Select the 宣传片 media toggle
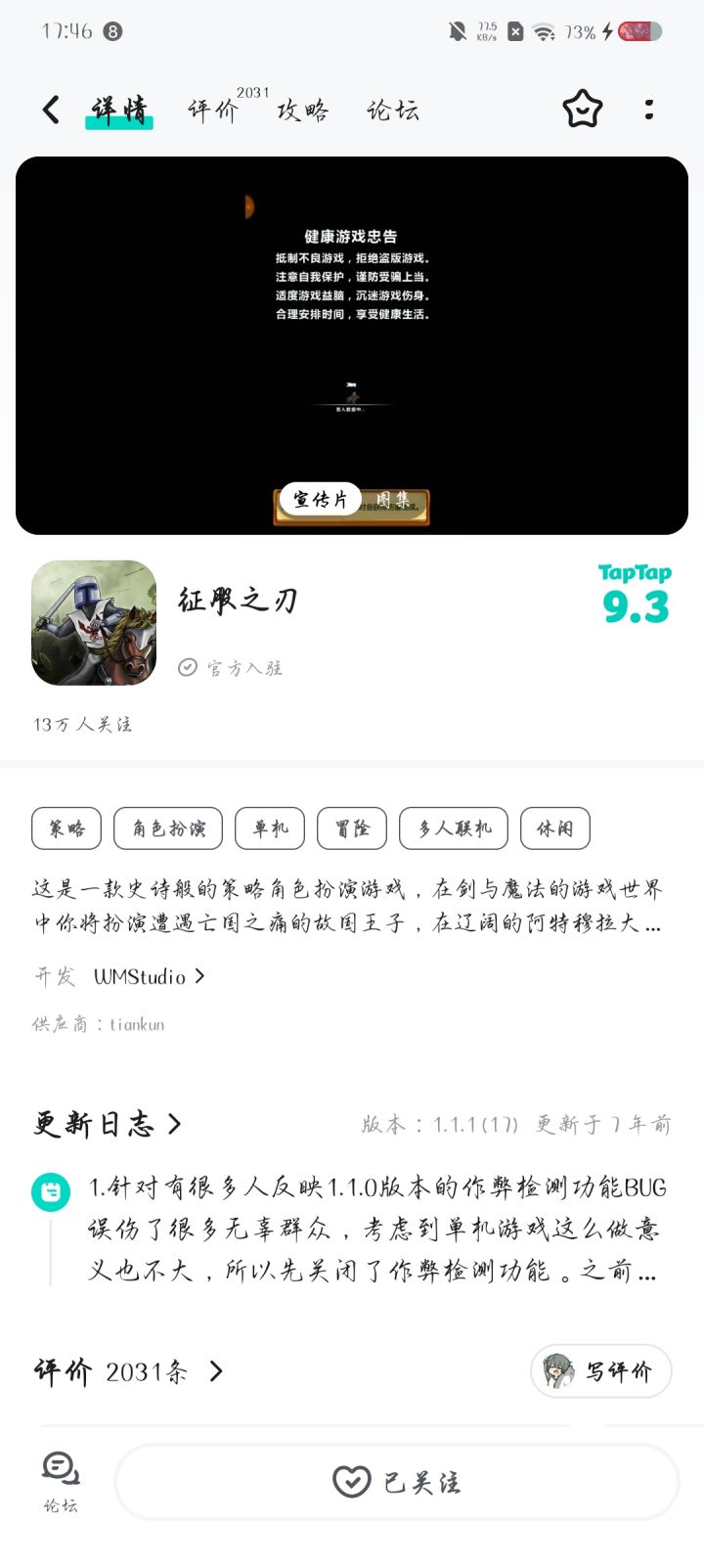 tap(321, 499)
